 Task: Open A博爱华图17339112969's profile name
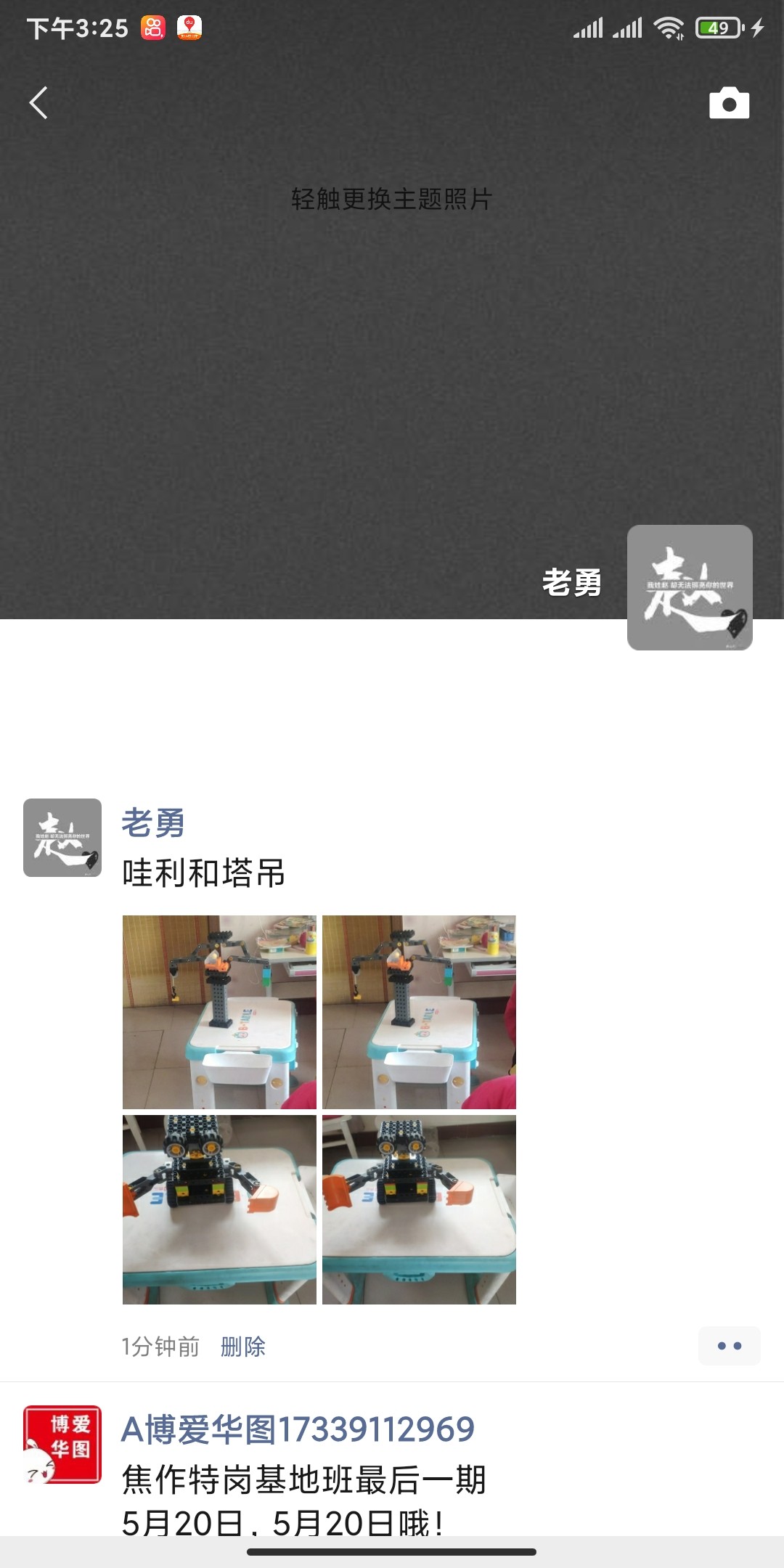pos(298,1429)
